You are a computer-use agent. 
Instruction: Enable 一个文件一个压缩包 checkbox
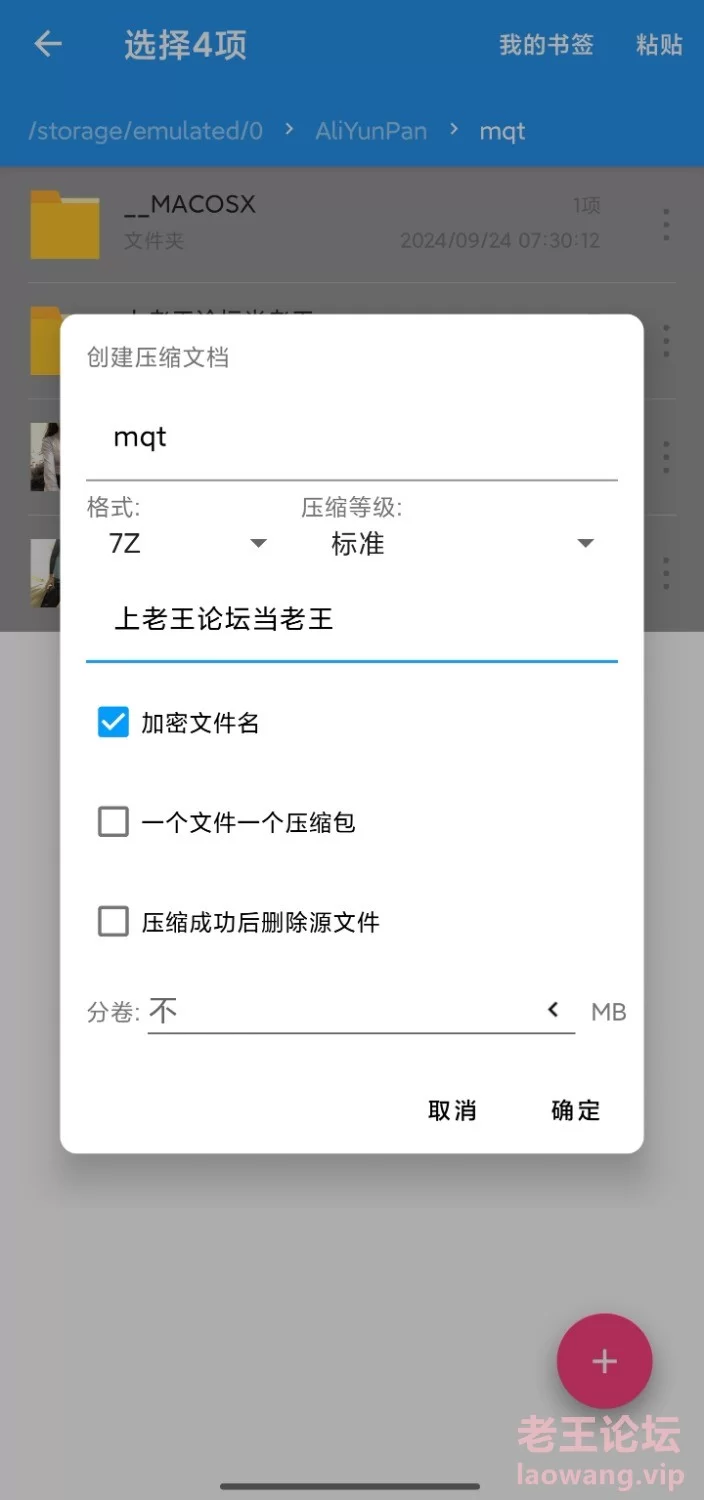pos(113,822)
